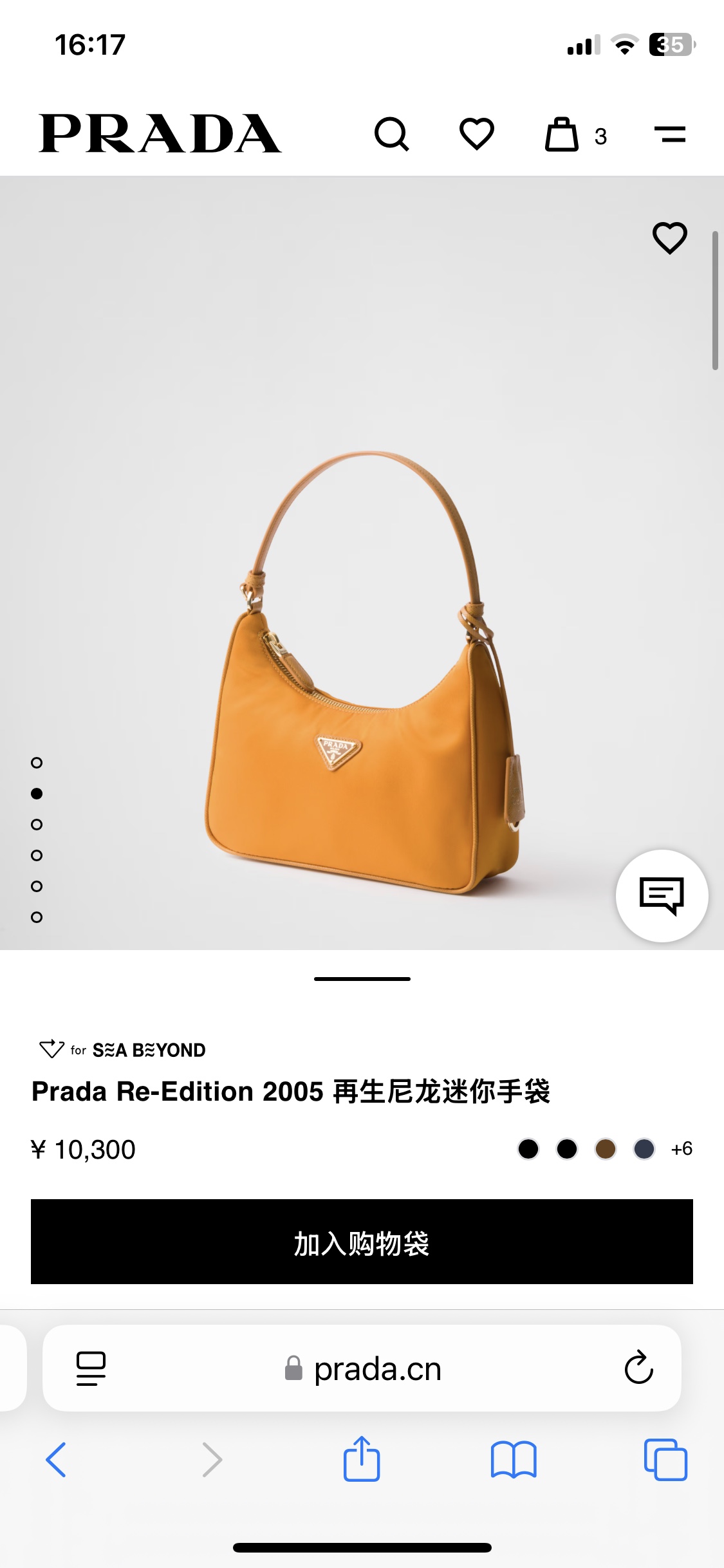Open the wishlist heart in the header
The image size is (724, 1568).
(x=476, y=134)
